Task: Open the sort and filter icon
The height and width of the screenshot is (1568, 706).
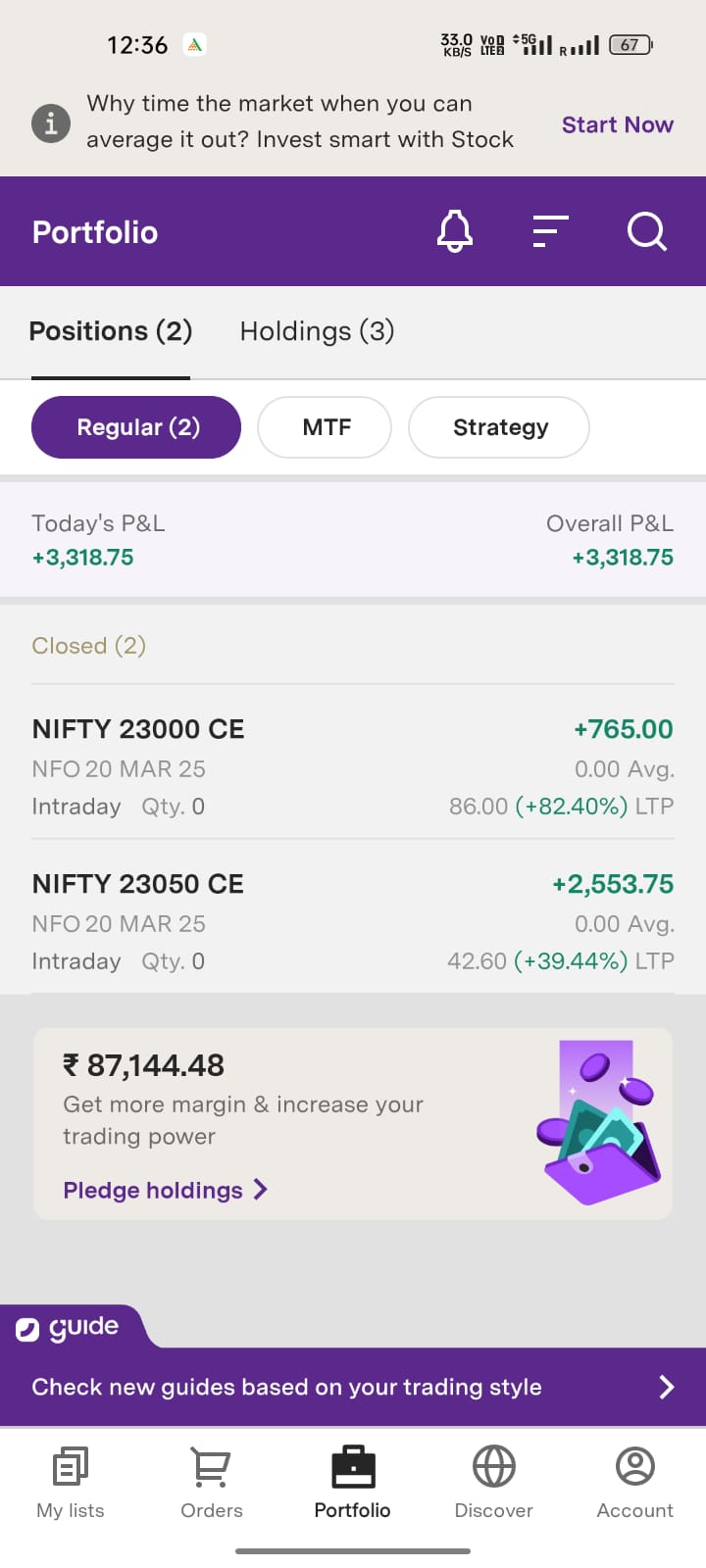Action: (x=550, y=232)
